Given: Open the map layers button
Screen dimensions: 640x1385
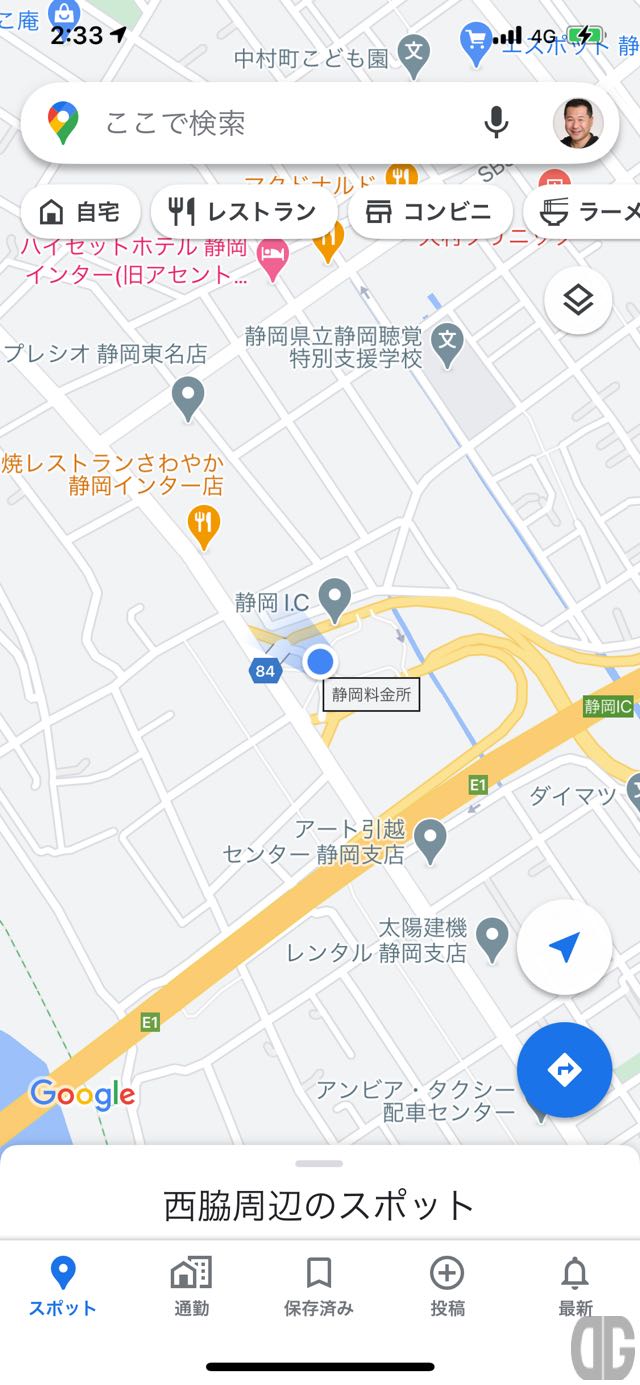Looking at the screenshot, I should [x=578, y=300].
